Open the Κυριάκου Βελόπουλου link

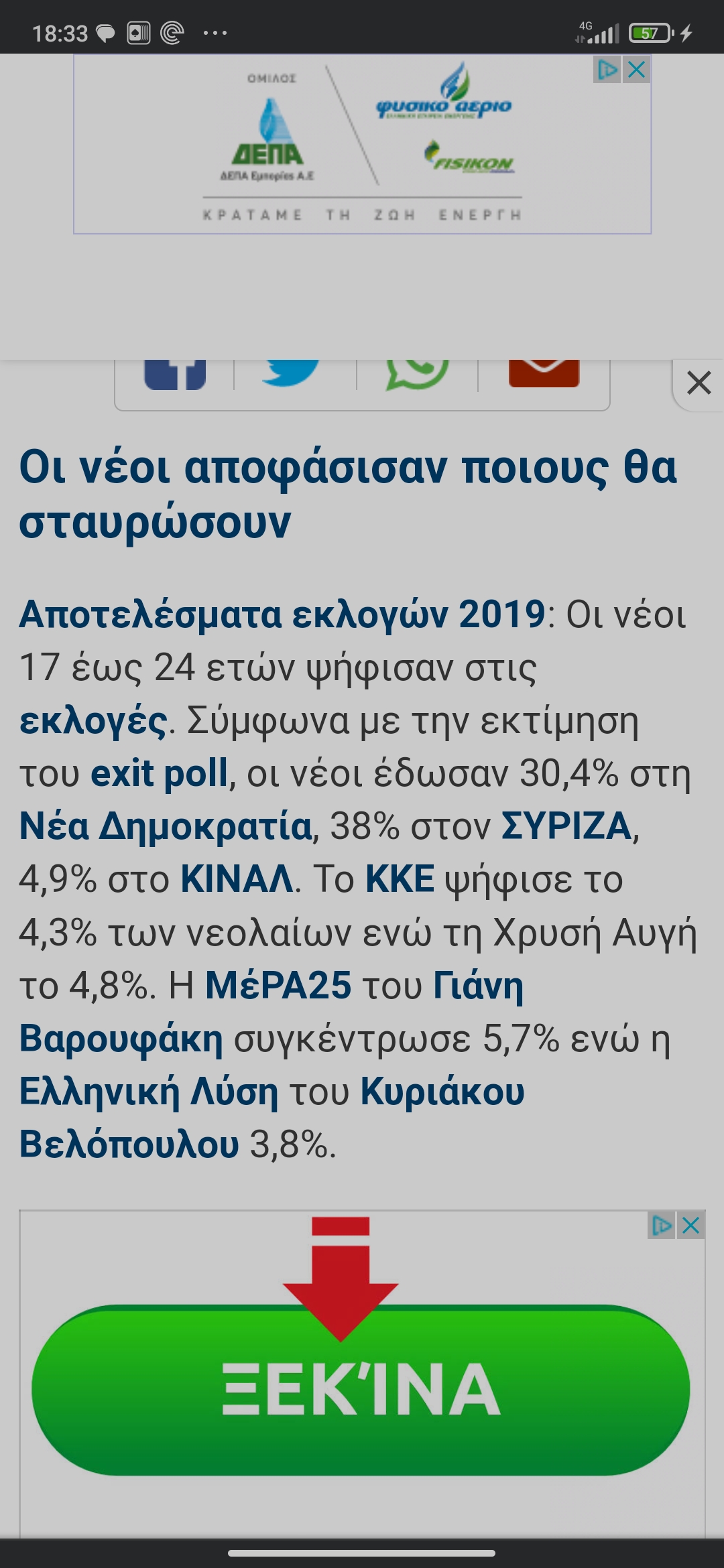442,1092
